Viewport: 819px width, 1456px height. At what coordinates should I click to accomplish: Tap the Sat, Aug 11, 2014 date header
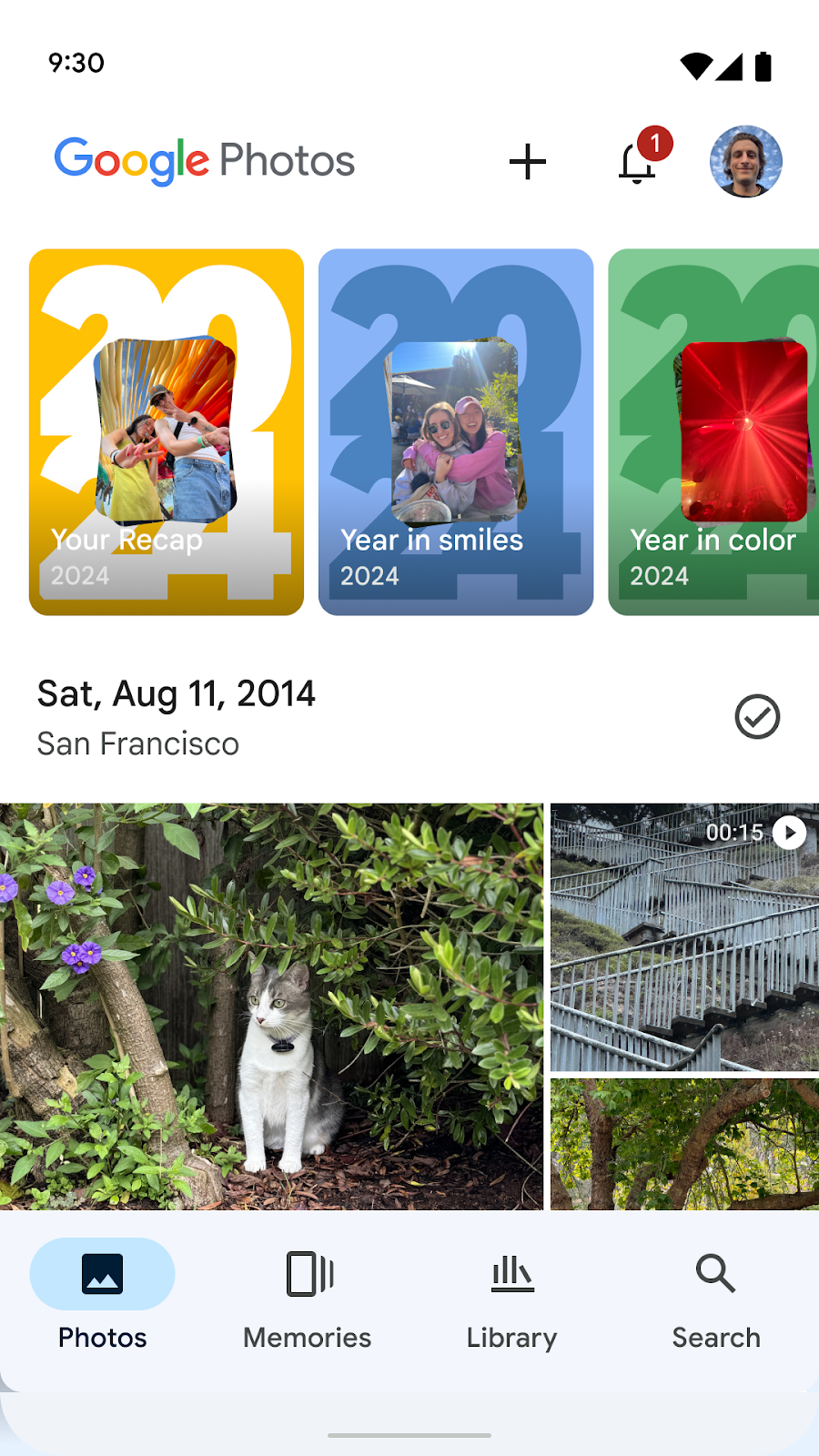[x=175, y=693]
